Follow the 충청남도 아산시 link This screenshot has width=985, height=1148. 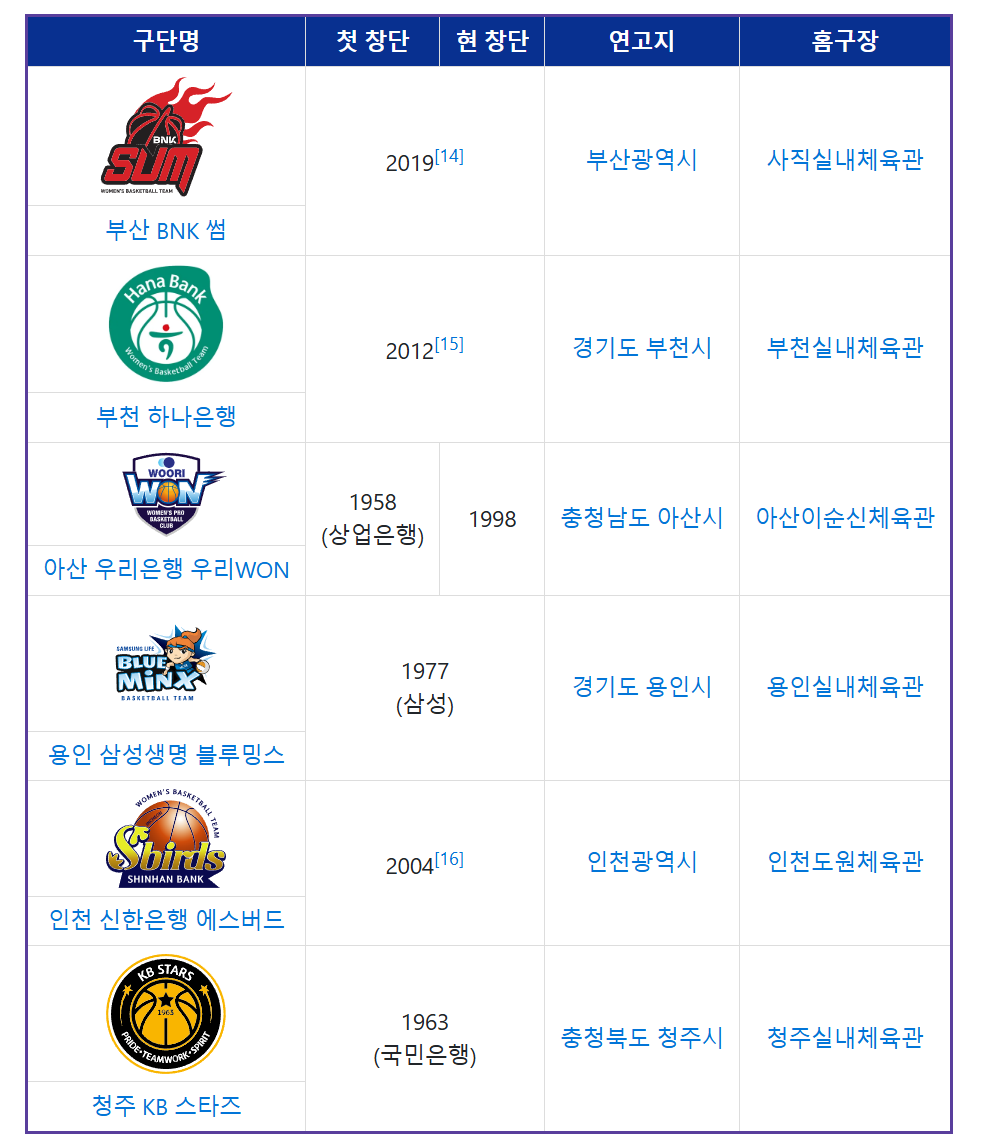[641, 518]
